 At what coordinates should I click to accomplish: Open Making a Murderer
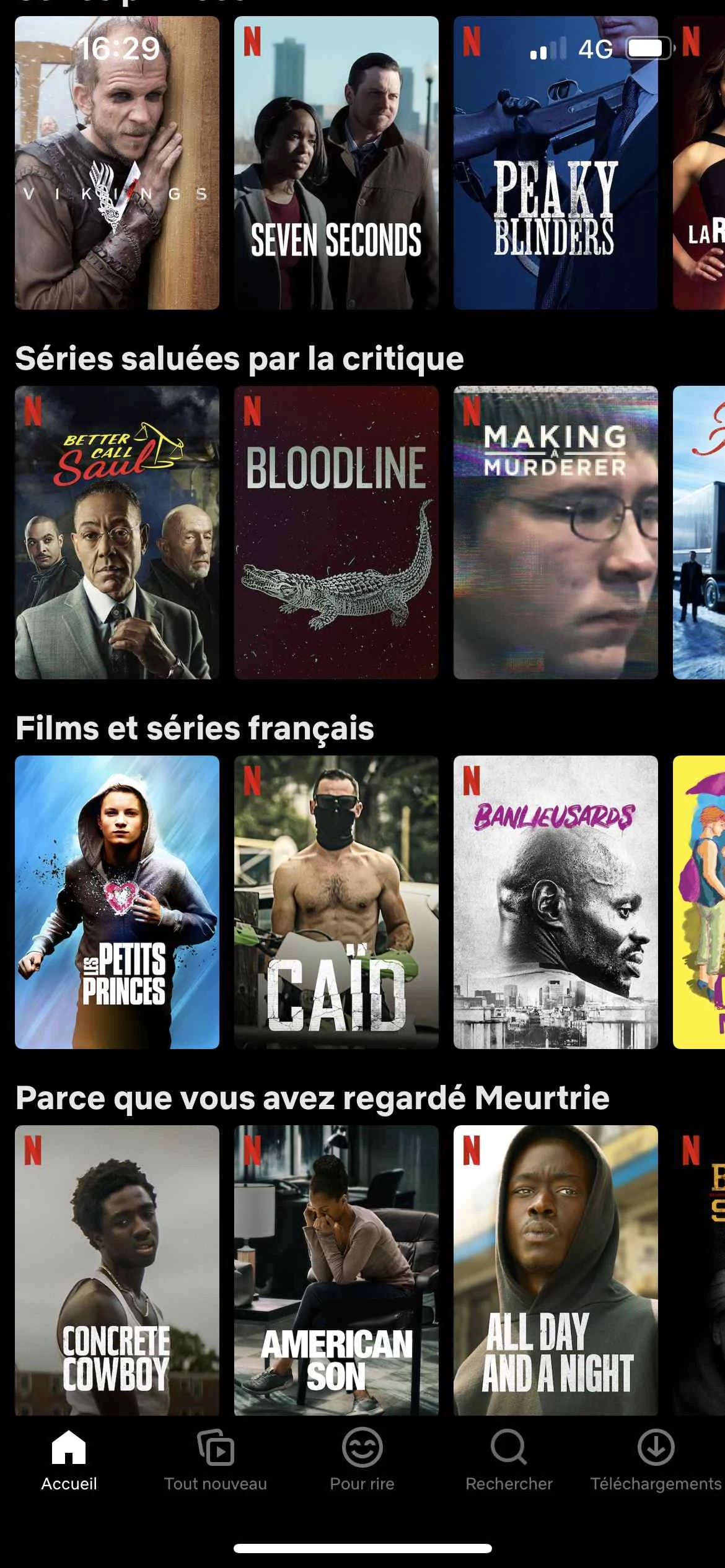[x=555, y=533]
